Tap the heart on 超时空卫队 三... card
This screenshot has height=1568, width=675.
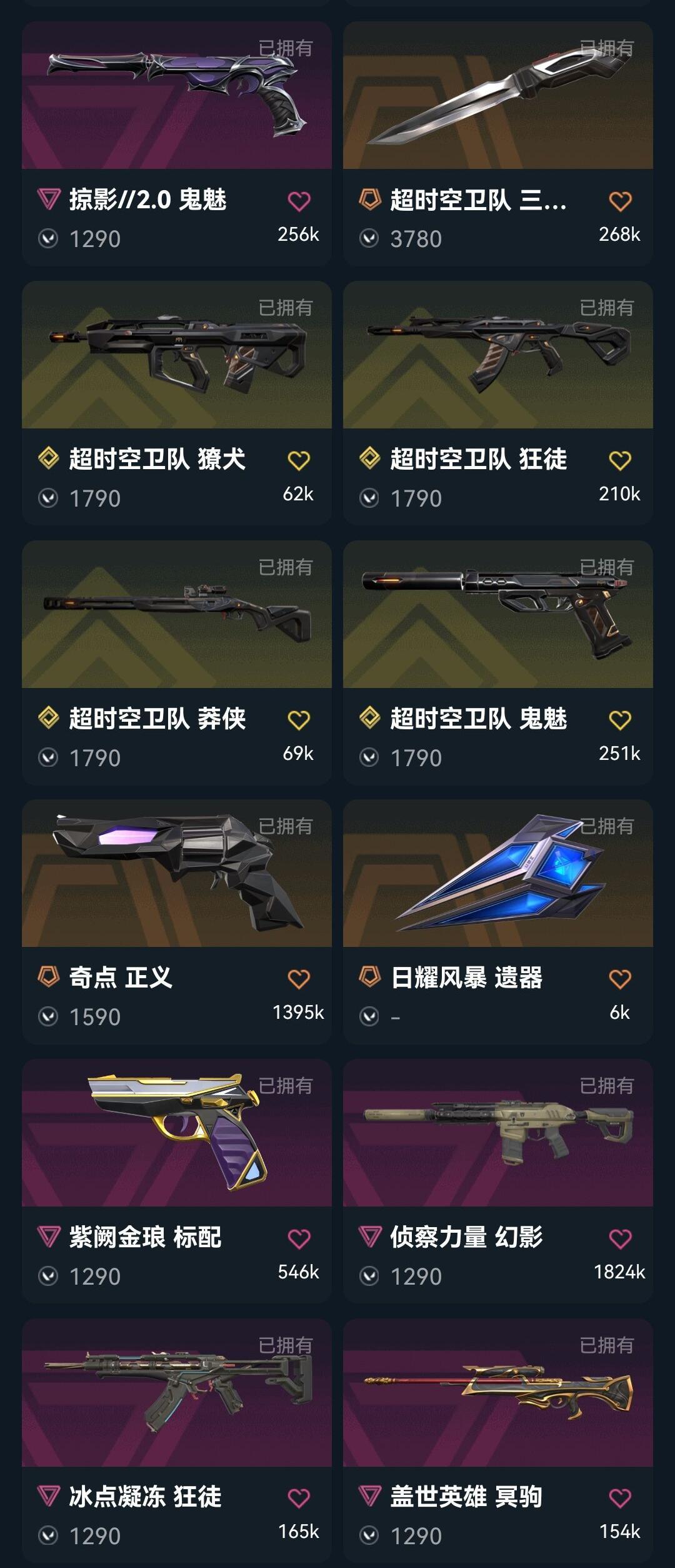[620, 201]
